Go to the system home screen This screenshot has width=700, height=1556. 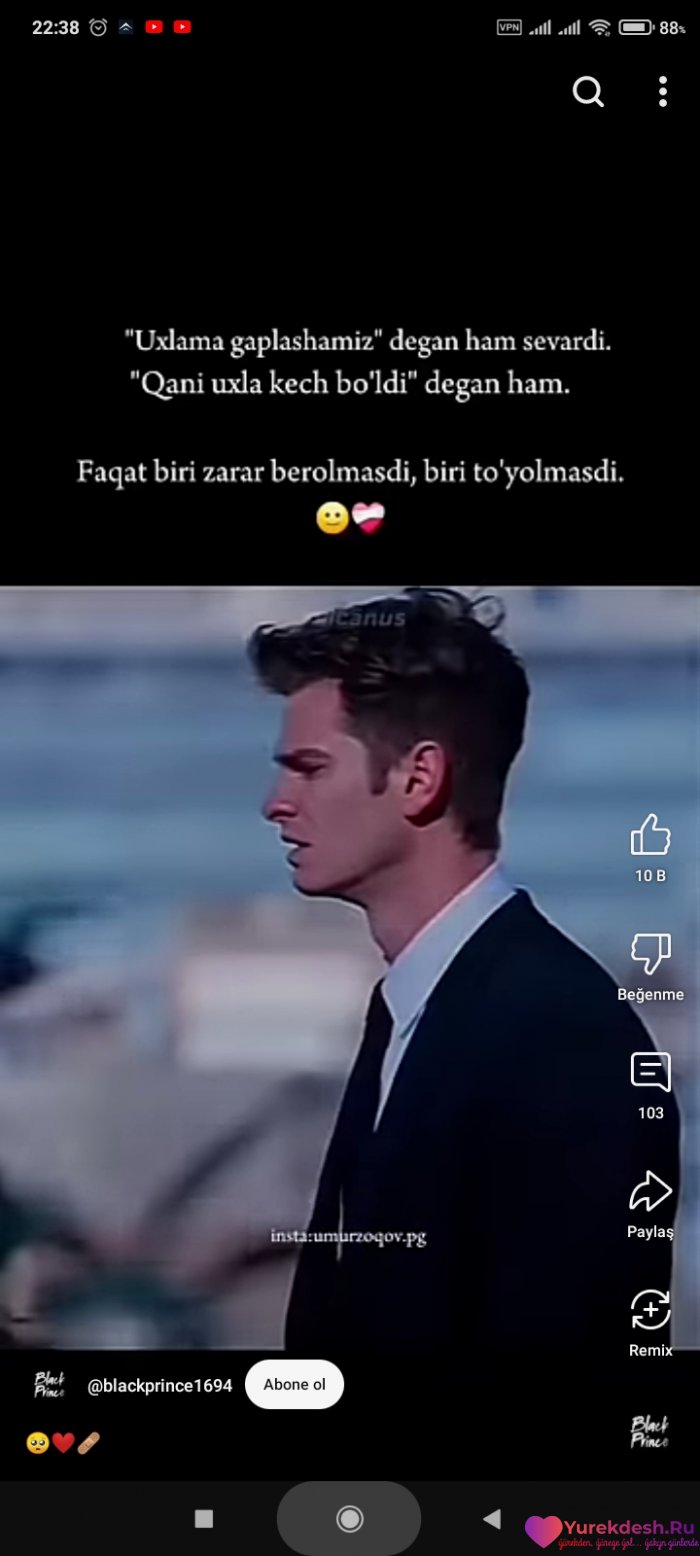click(x=349, y=1519)
